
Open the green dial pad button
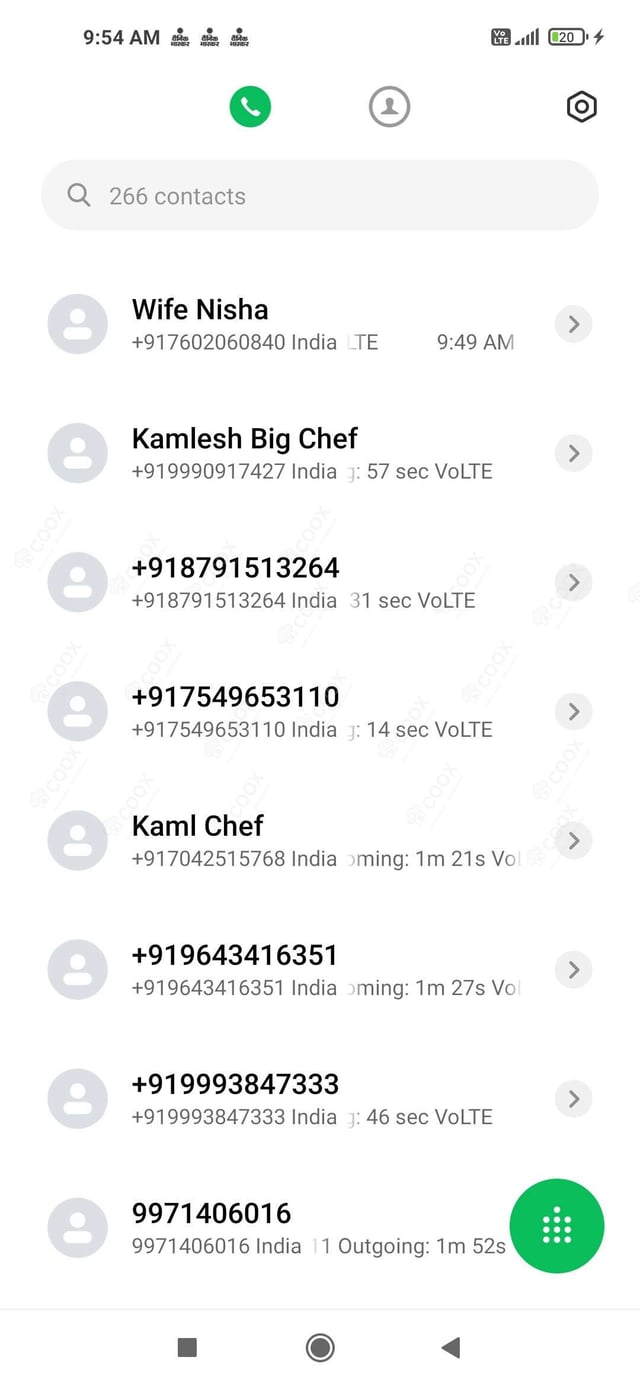557,1226
